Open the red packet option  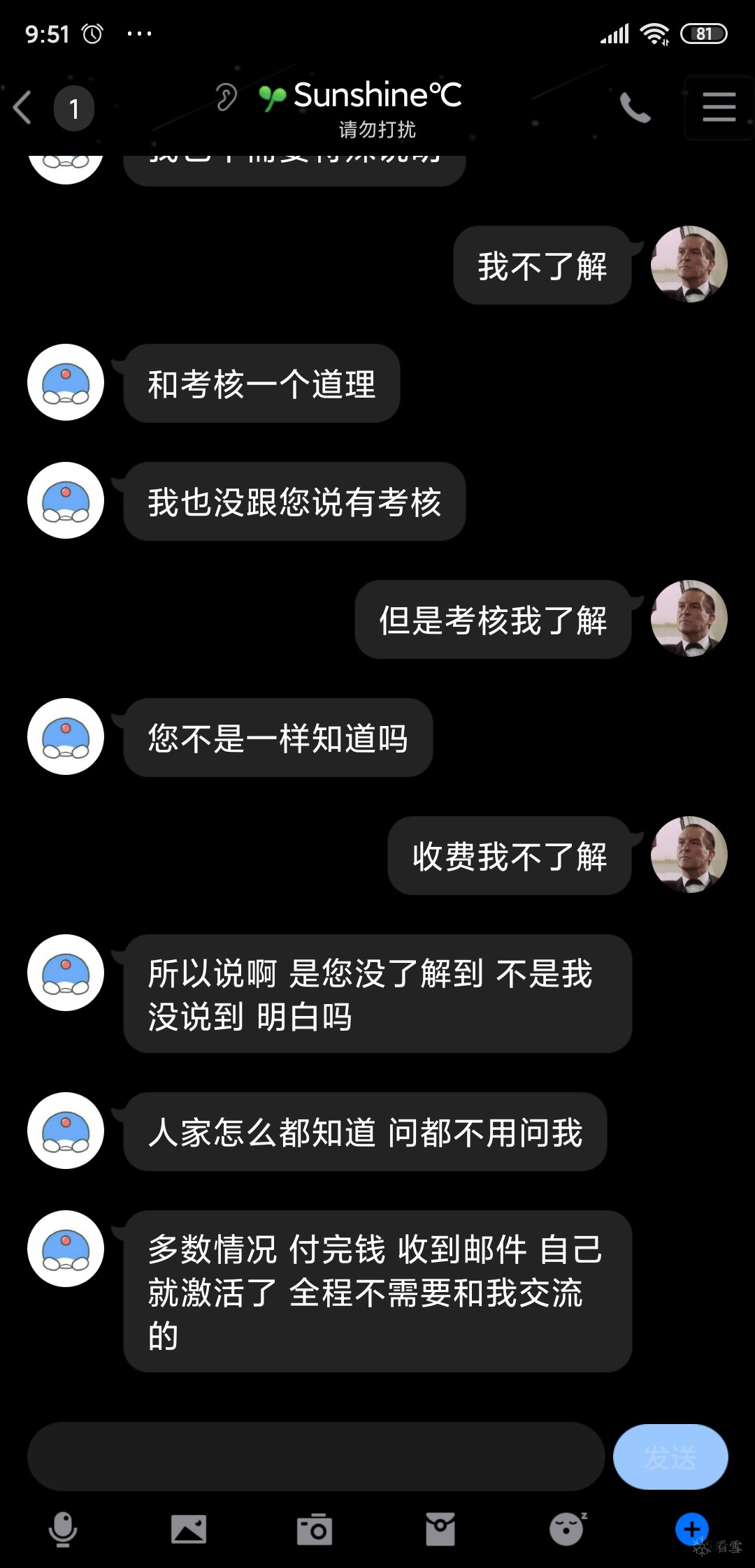point(440,1530)
